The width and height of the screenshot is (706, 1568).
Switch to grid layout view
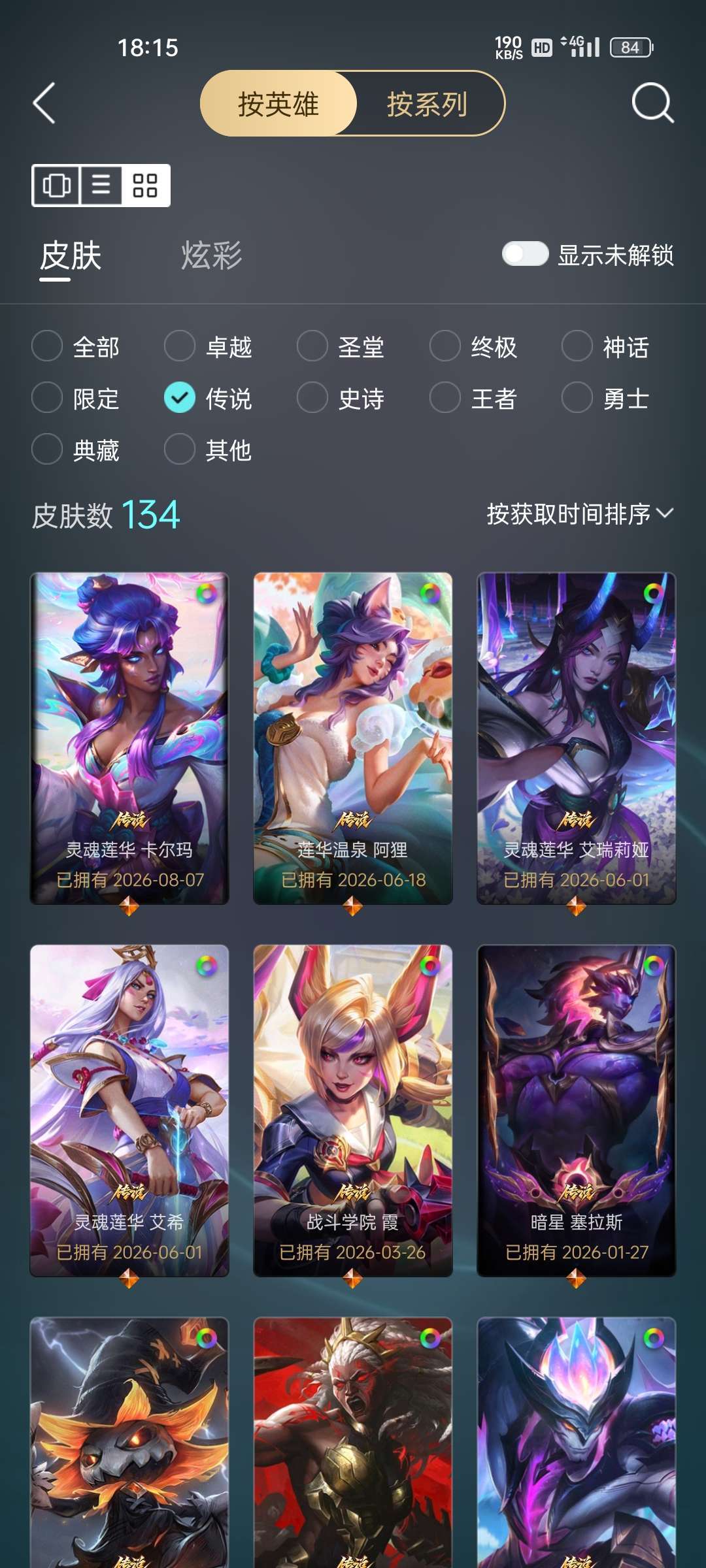[x=145, y=186]
